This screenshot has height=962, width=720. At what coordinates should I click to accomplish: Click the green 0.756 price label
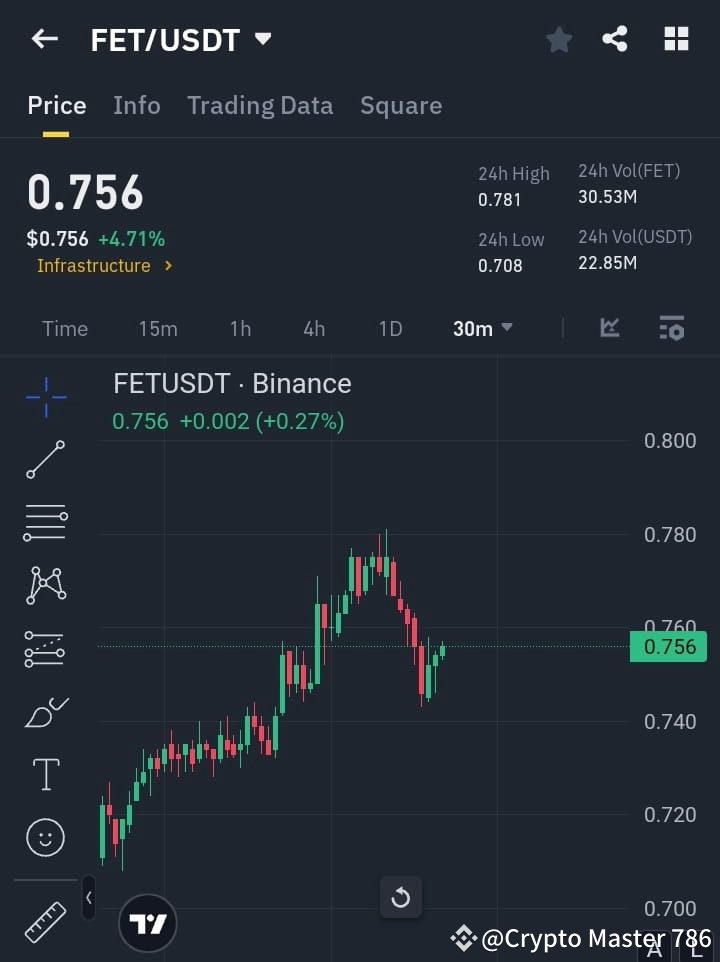coord(668,647)
